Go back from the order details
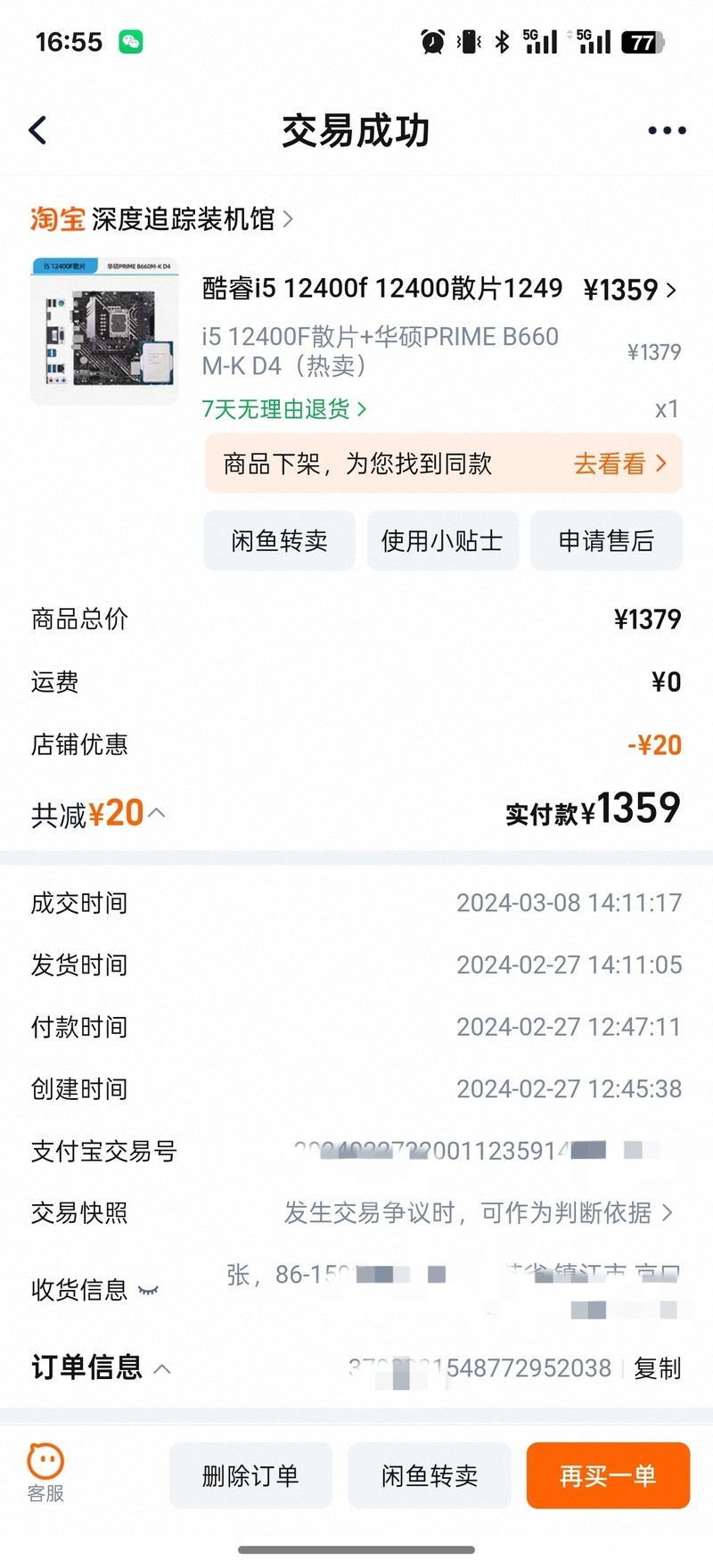The image size is (713, 1568). (x=38, y=130)
